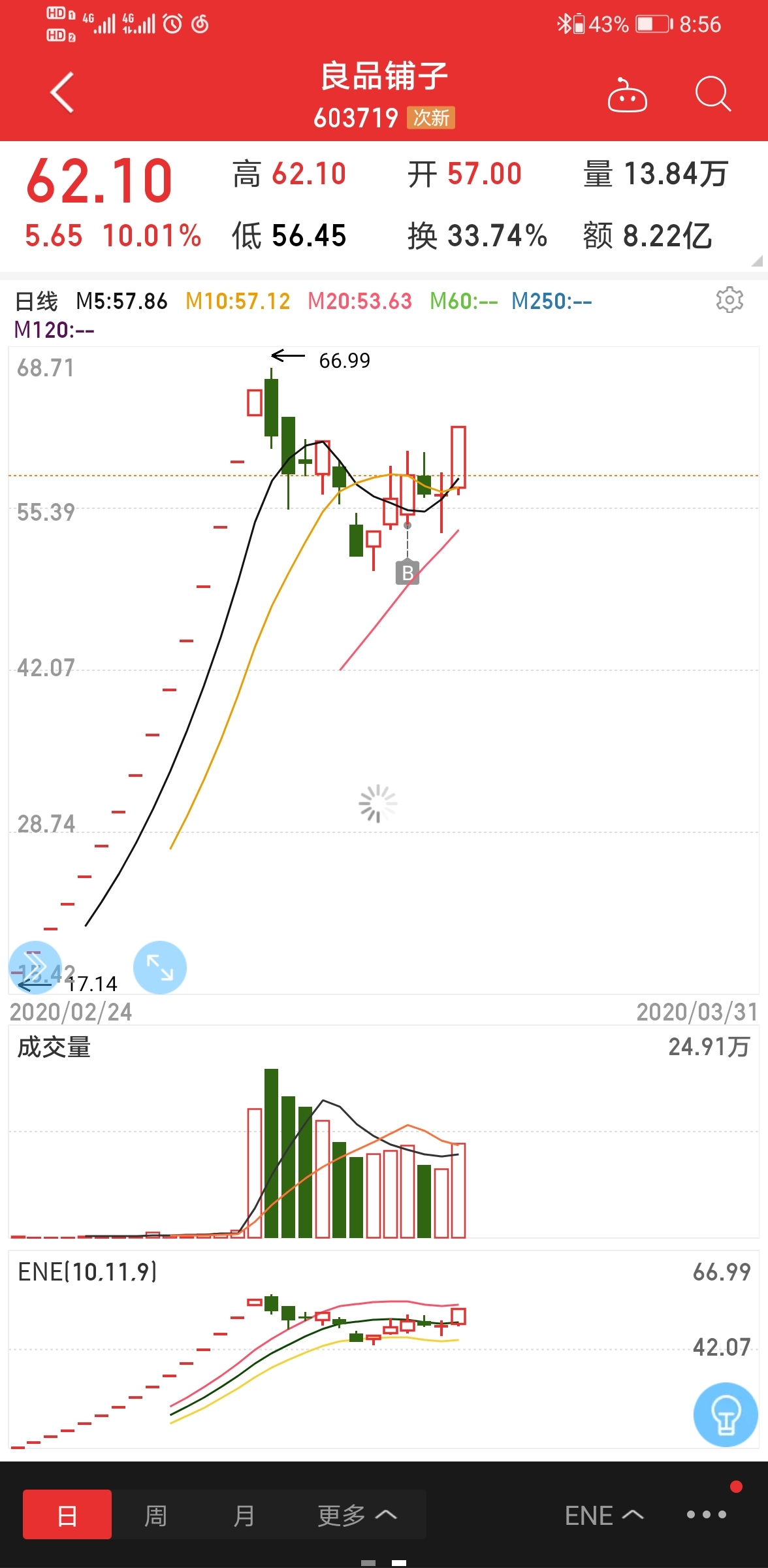This screenshot has height=1568, width=768.
Task: Switch to daily 日 chart tab
Action: [67, 1515]
